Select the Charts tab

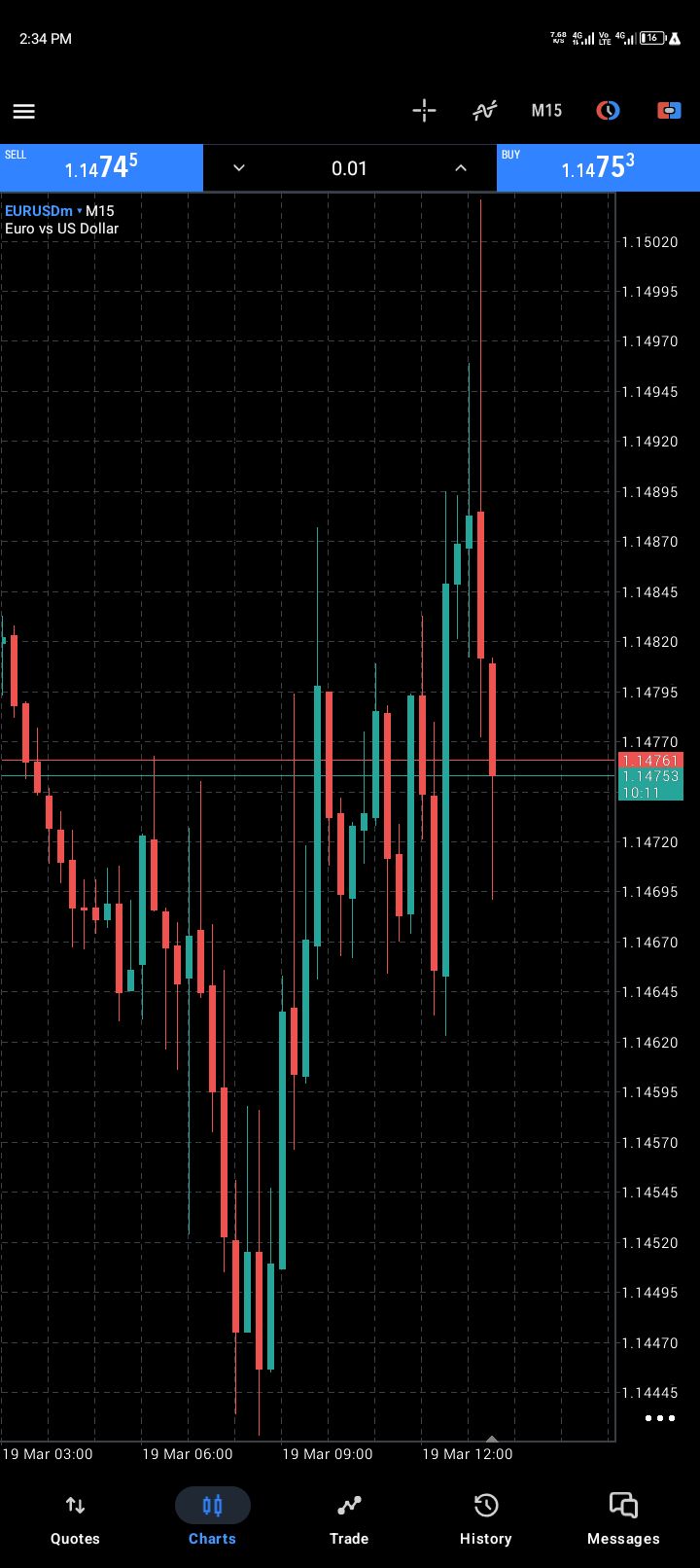coord(212,1519)
